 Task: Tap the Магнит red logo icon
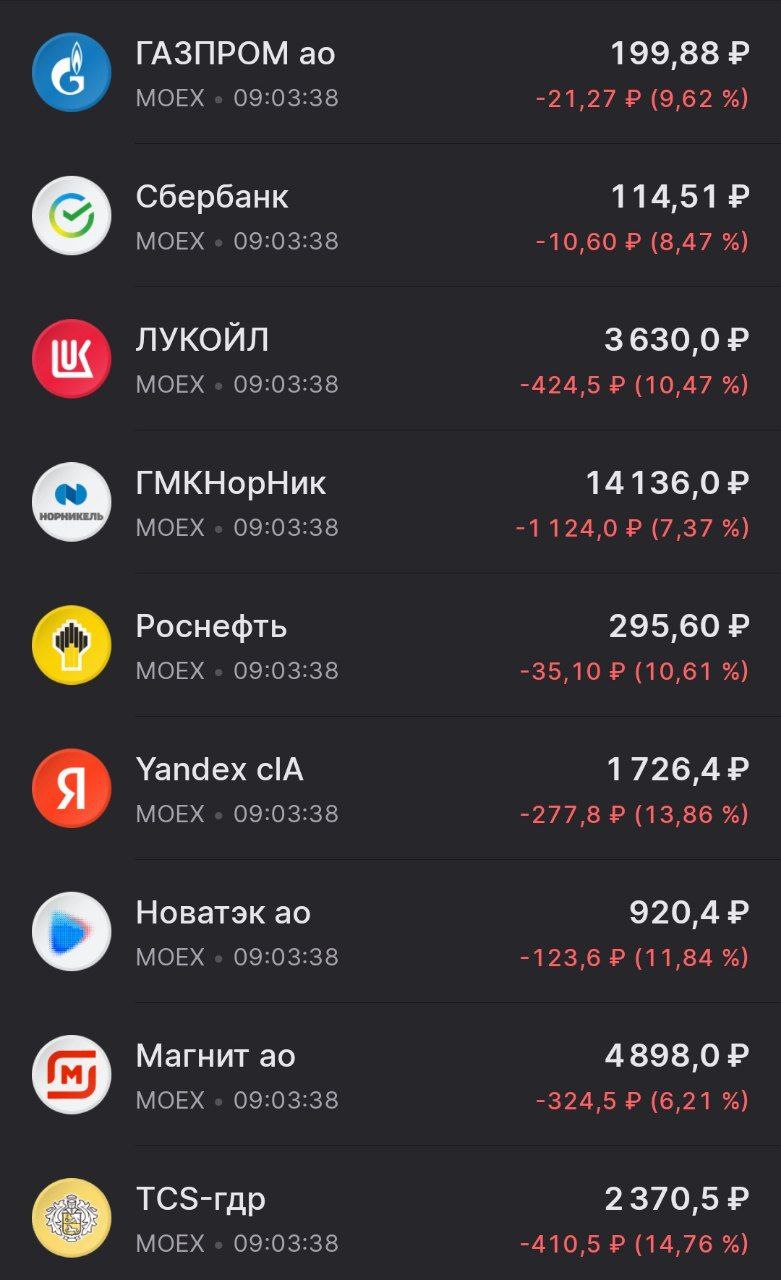[71, 1074]
